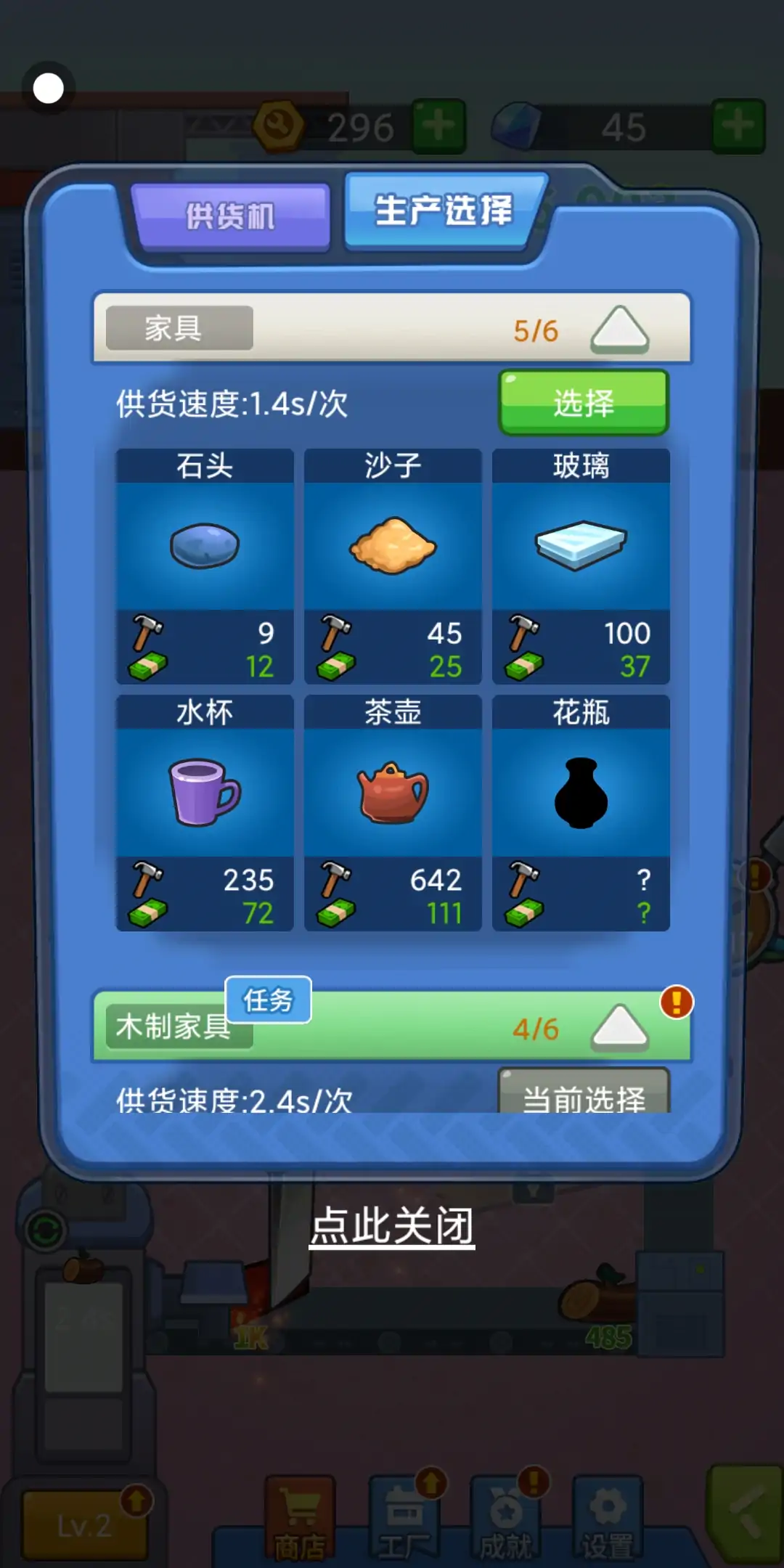This screenshot has height=1568, width=784.
Task: Select the 玻璃 product card
Action: point(581,566)
